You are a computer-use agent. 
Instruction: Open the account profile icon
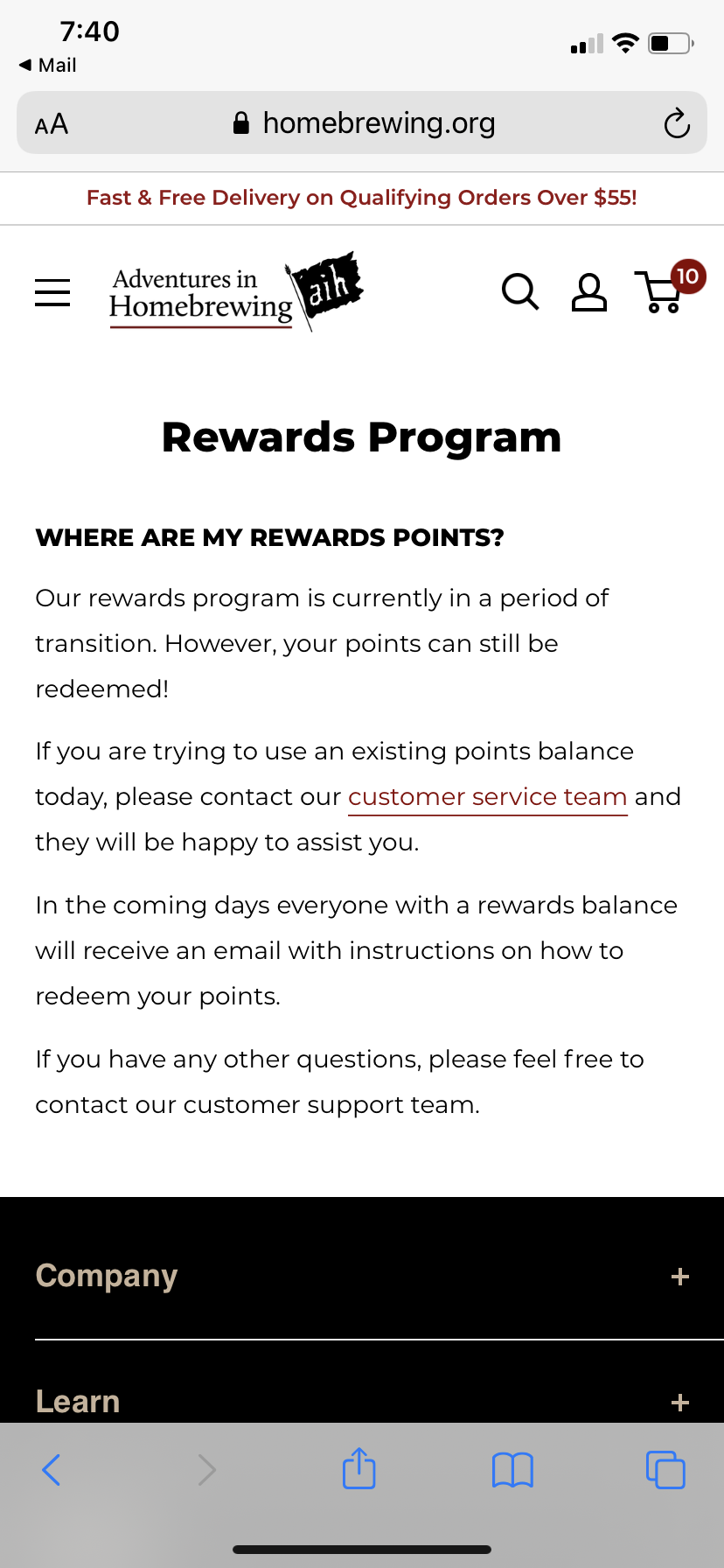tap(589, 292)
